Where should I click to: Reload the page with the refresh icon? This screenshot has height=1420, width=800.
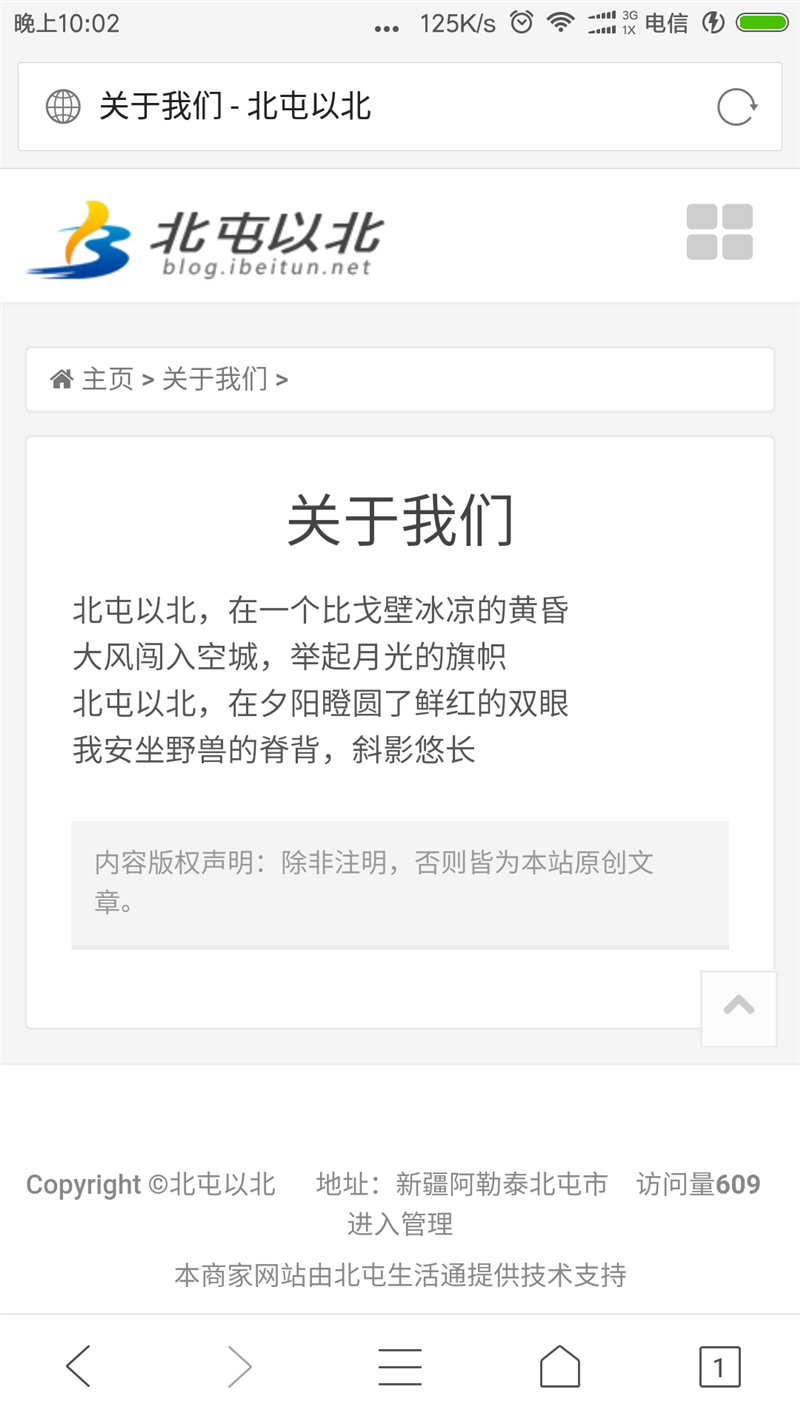pyautogui.click(x=737, y=107)
